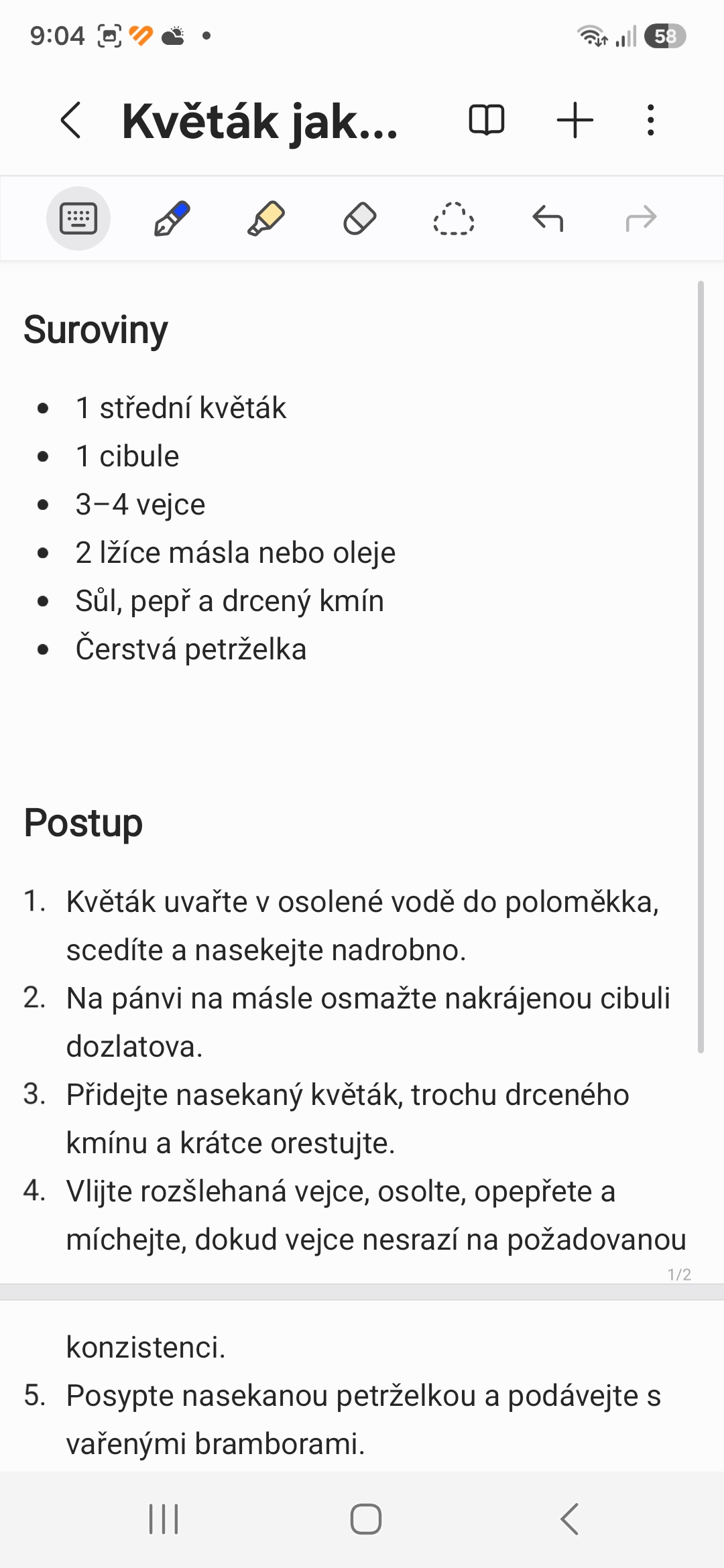Go to home screen via navigation bar
Image resolution: width=724 pixels, height=1568 pixels.
point(366,1519)
